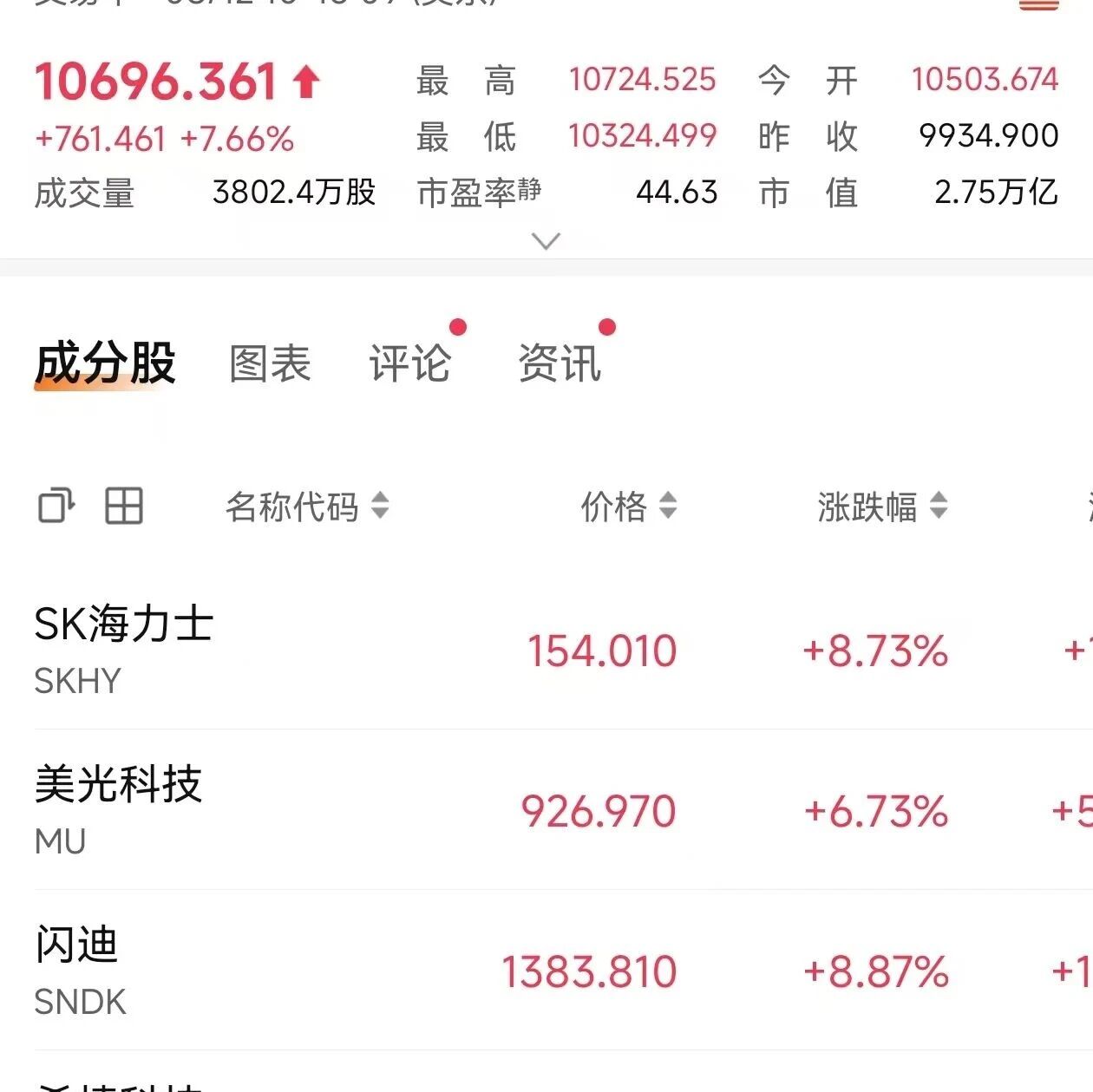Sort constituents by 涨跌幅
Image resolution: width=1093 pixels, height=1092 pixels.
[882, 506]
